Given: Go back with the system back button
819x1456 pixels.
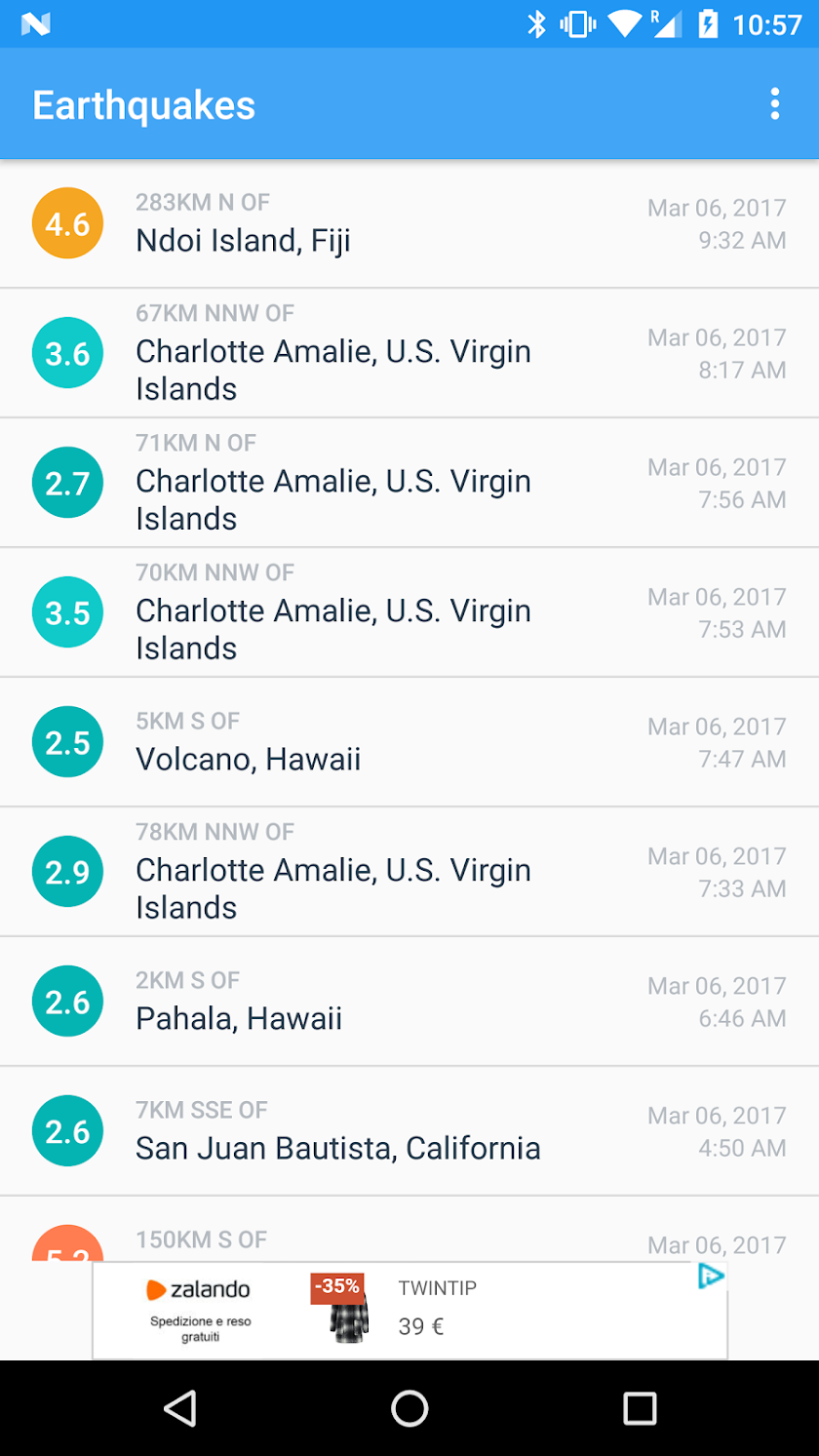Looking at the screenshot, I should click(180, 1408).
